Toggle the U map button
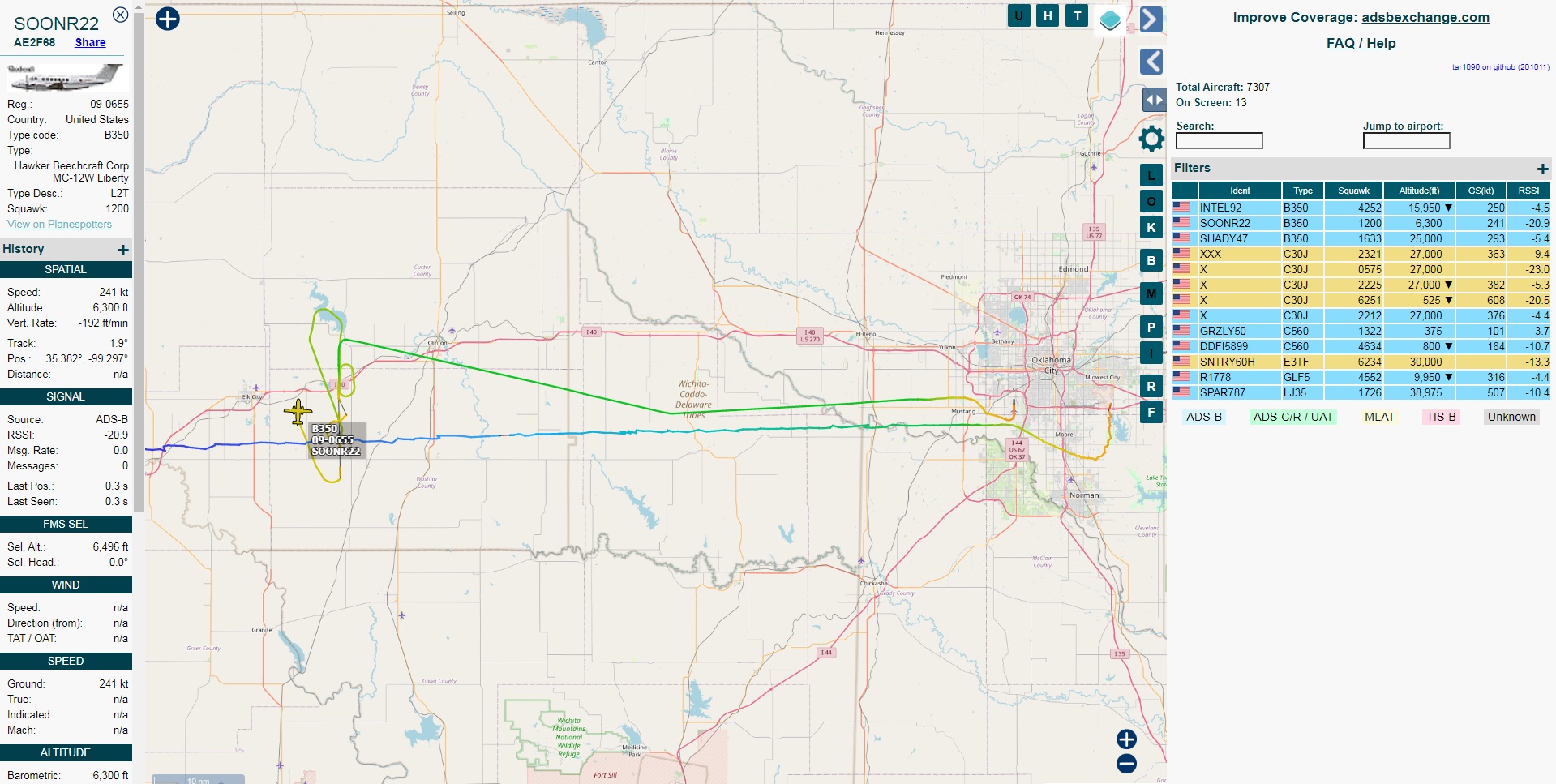This screenshot has width=1556, height=784. point(1018,15)
